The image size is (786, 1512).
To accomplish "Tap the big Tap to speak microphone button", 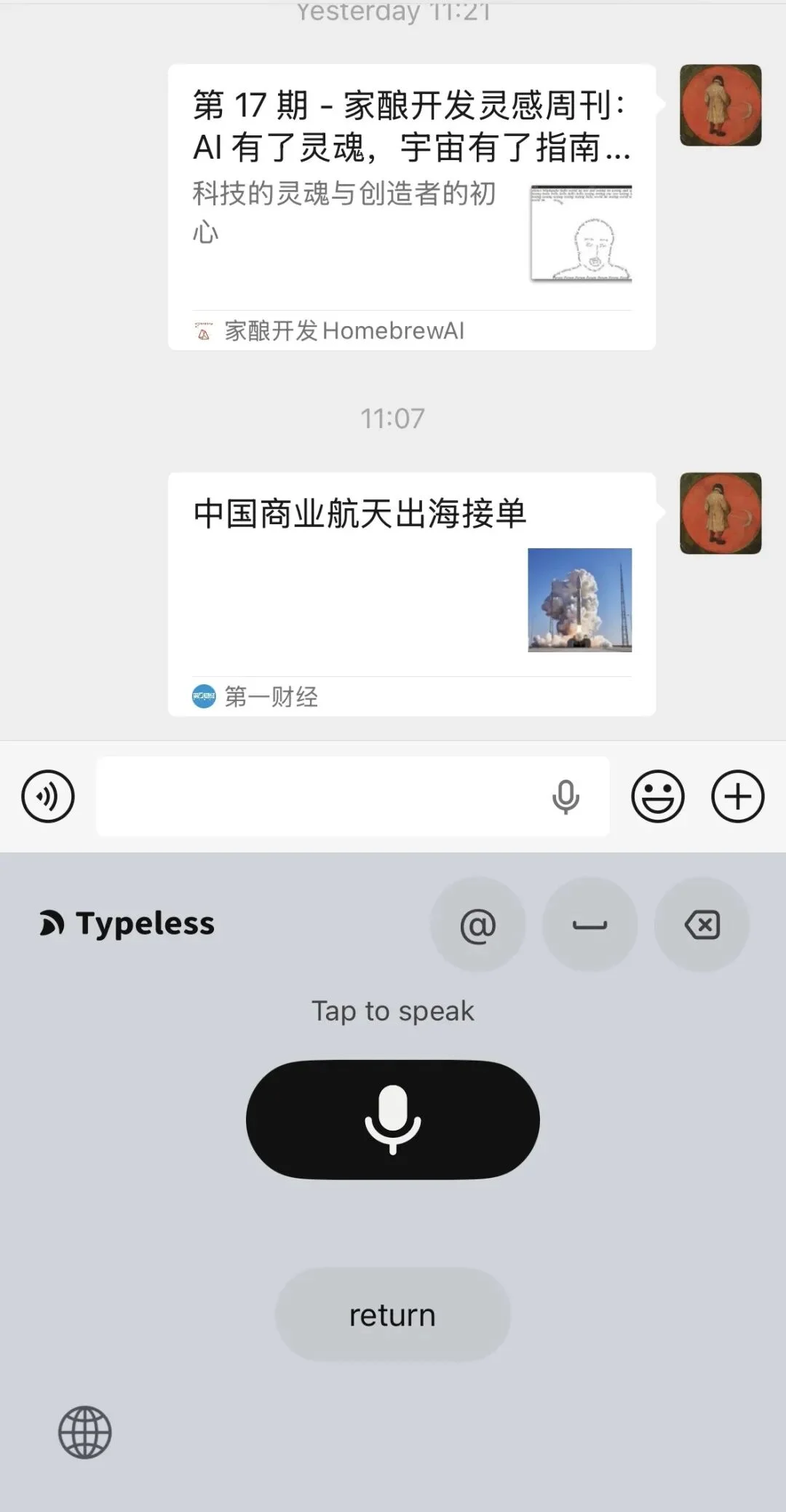I will tap(392, 1119).
